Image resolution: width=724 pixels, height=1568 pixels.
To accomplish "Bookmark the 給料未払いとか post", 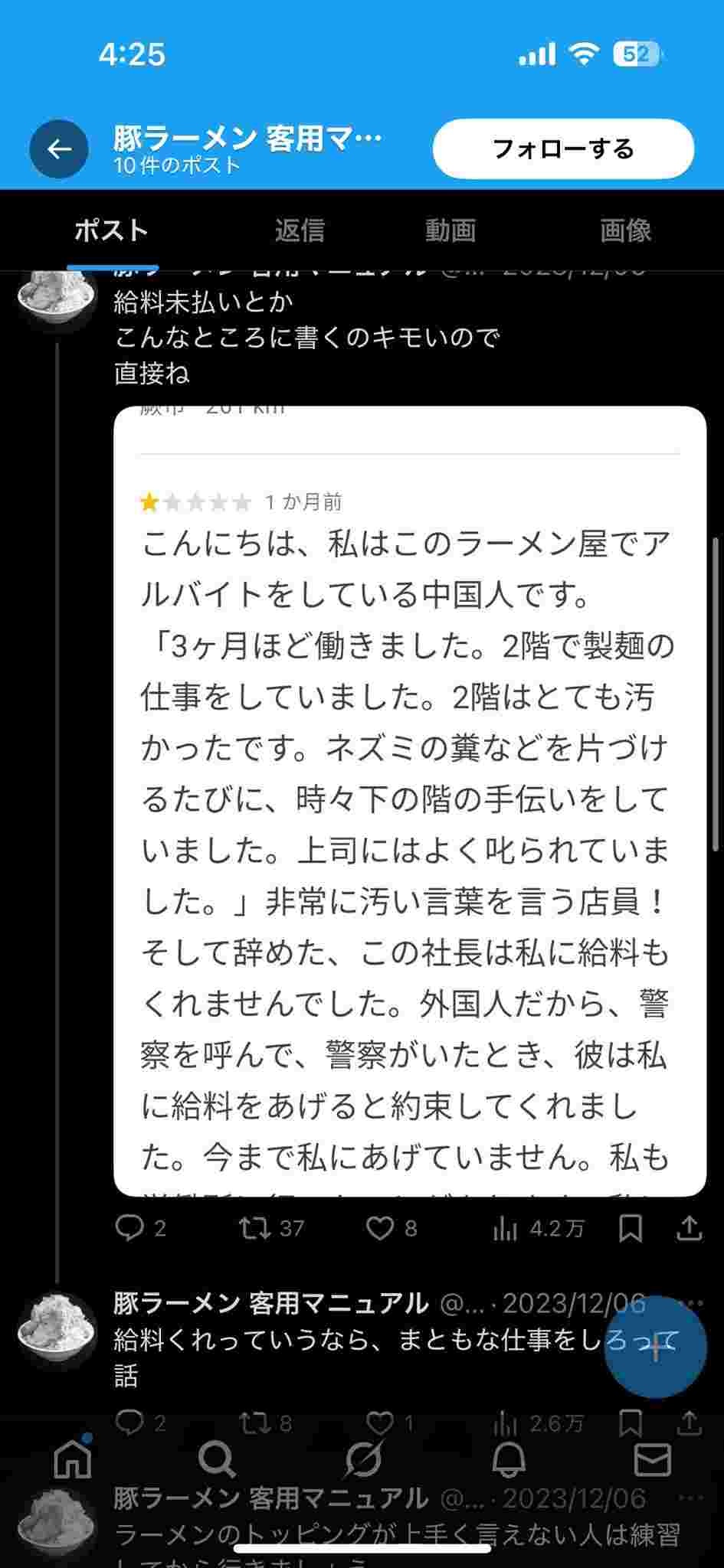I will click(630, 1228).
